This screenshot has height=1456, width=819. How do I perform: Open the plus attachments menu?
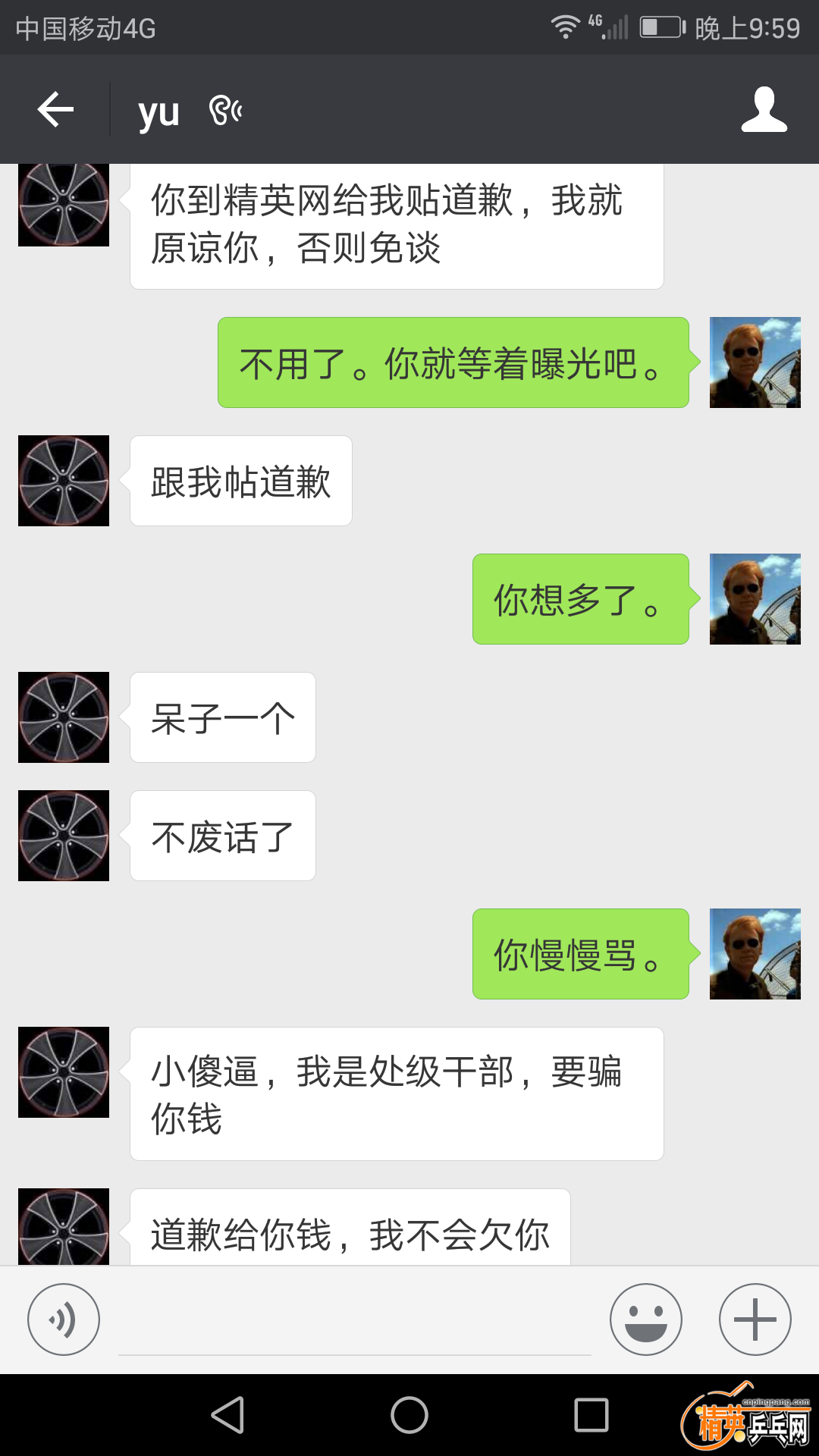[x=755, y=1319]
